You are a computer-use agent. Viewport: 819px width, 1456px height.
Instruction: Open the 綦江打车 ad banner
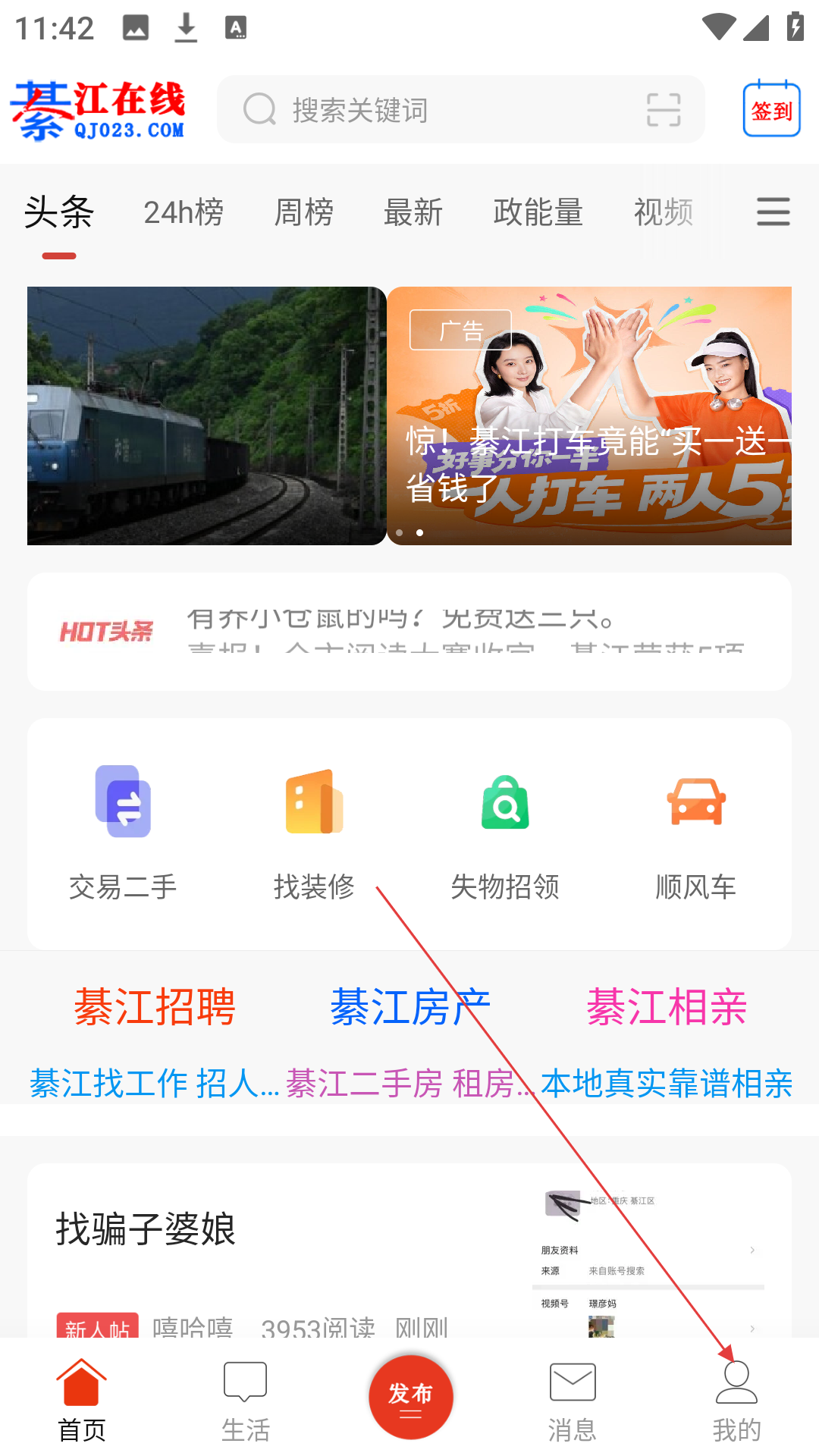(x=589, y=416)
